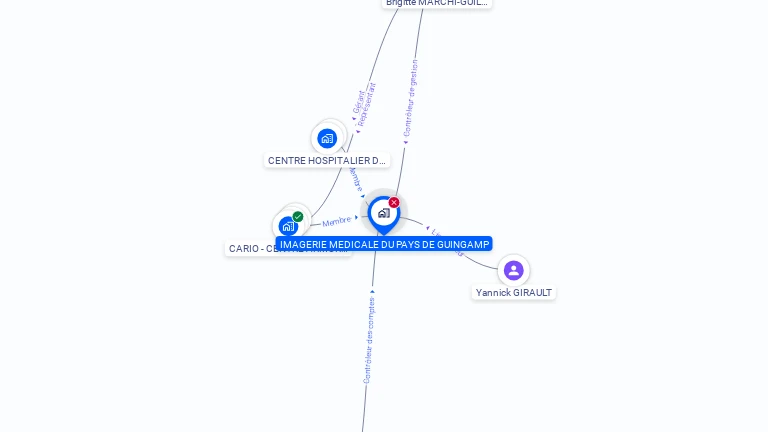Open the Yannick GIRAULT person node
The image size is (768, 432).
(x=513, y=271)
